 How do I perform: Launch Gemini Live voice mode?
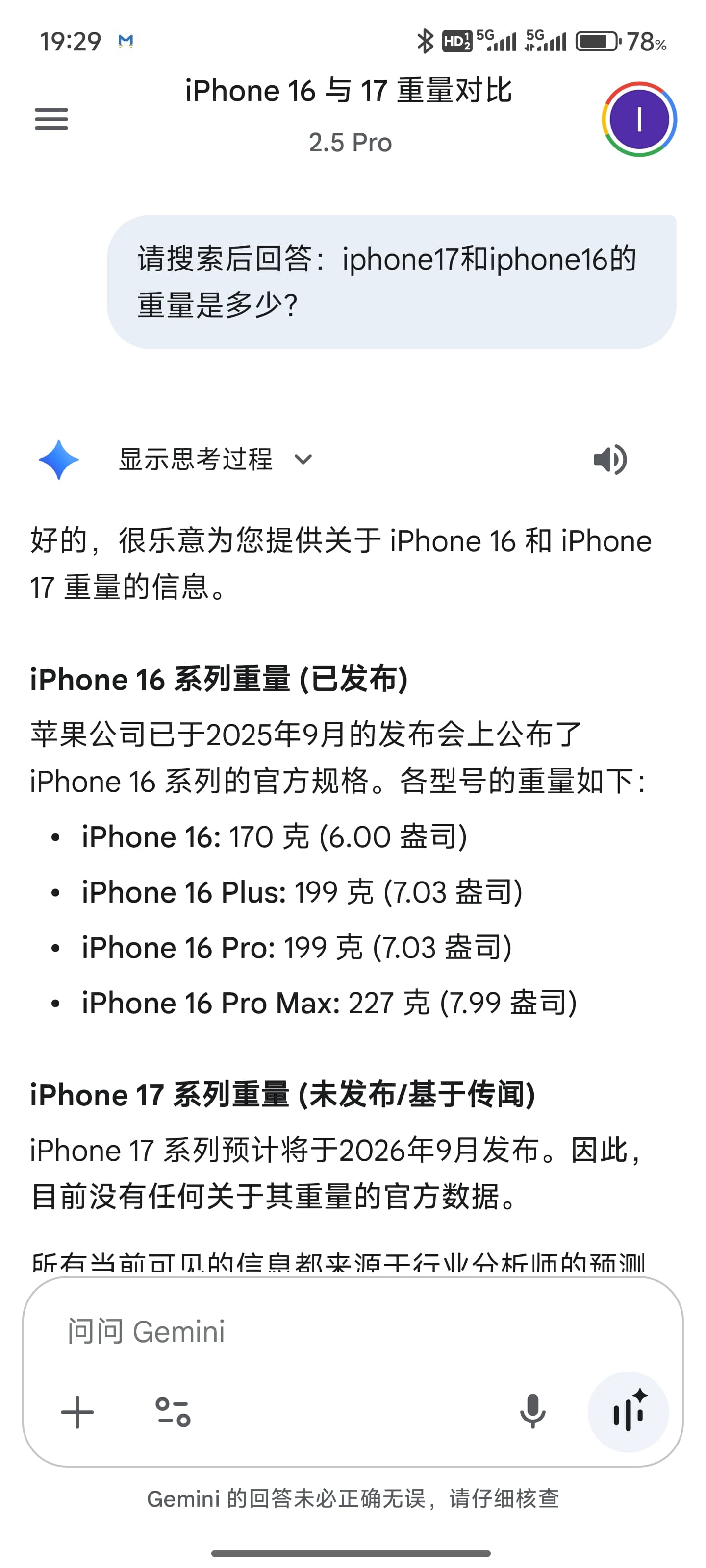pyautogui.click(x=628, y=1412)
